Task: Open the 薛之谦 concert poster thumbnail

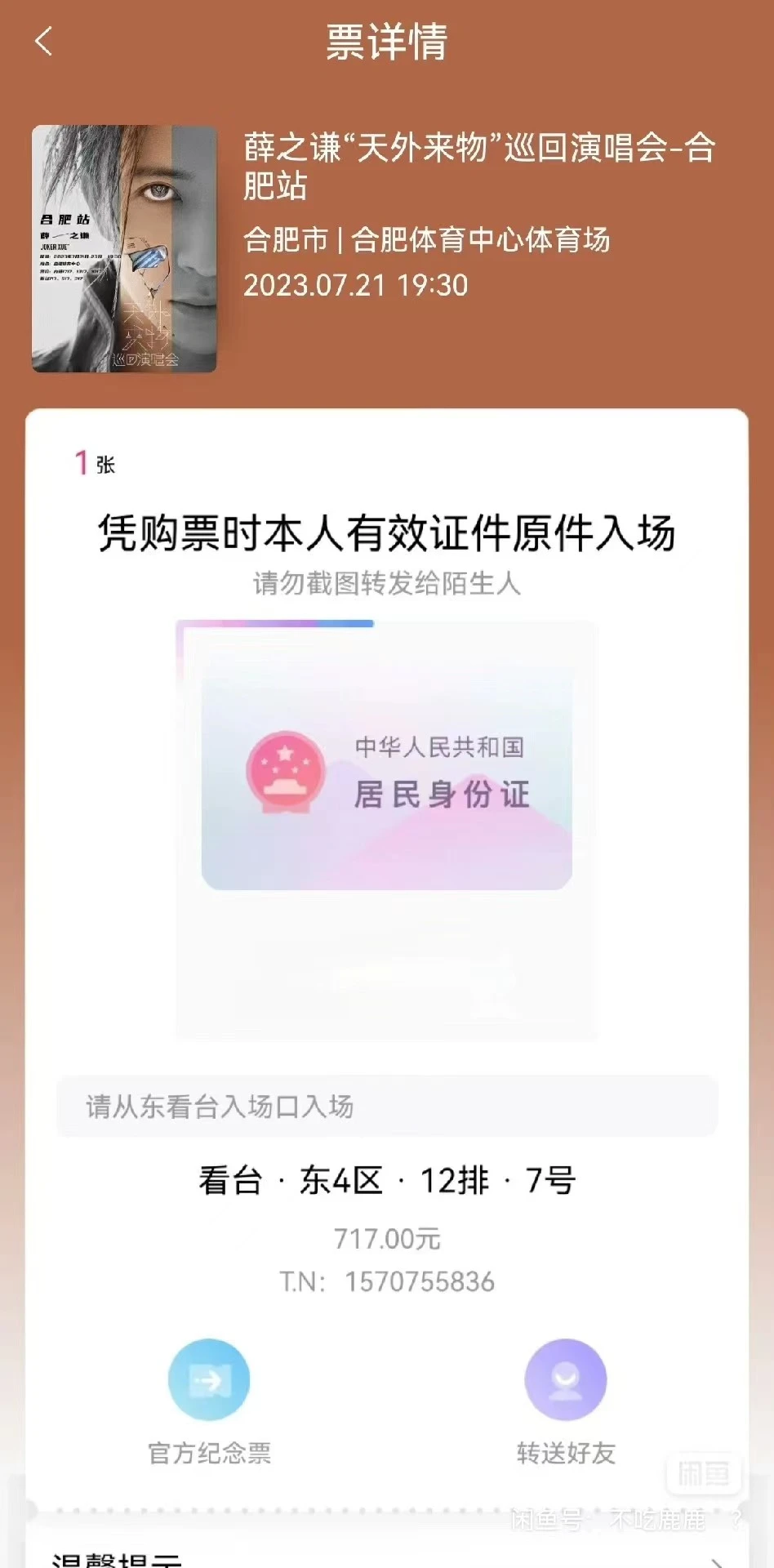Action: tap(124, 249)
